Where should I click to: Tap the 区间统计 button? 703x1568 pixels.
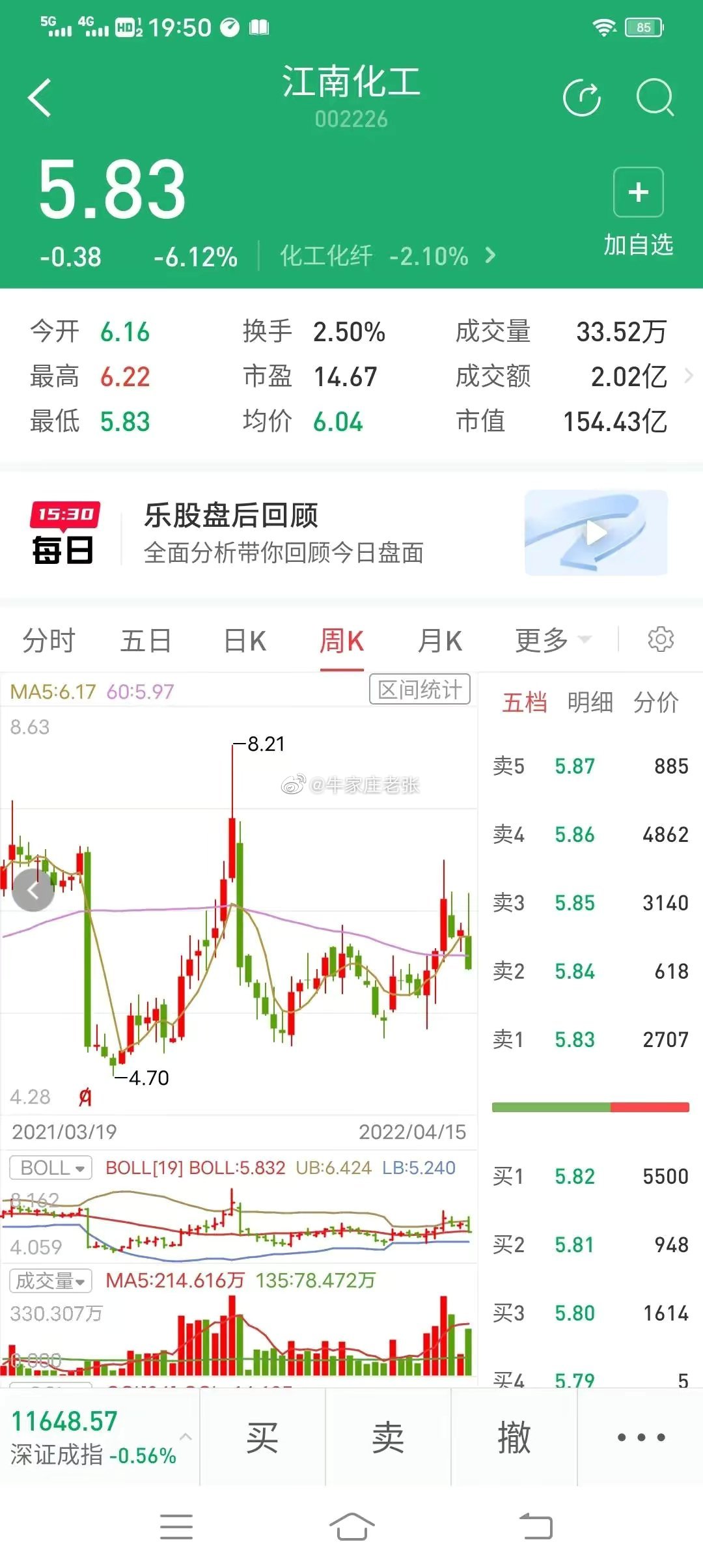click(x=420, y=690)
